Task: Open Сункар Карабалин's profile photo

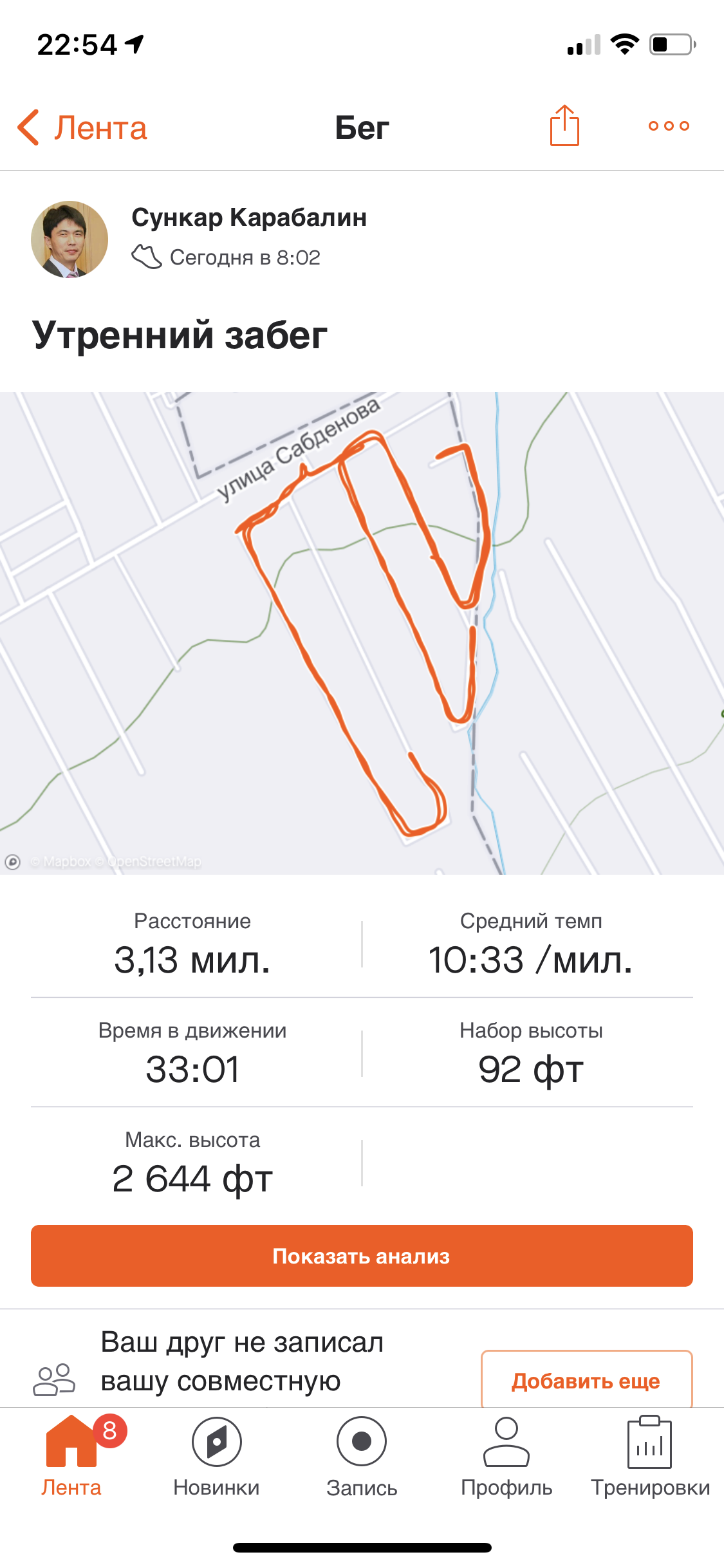Action: 70,239
